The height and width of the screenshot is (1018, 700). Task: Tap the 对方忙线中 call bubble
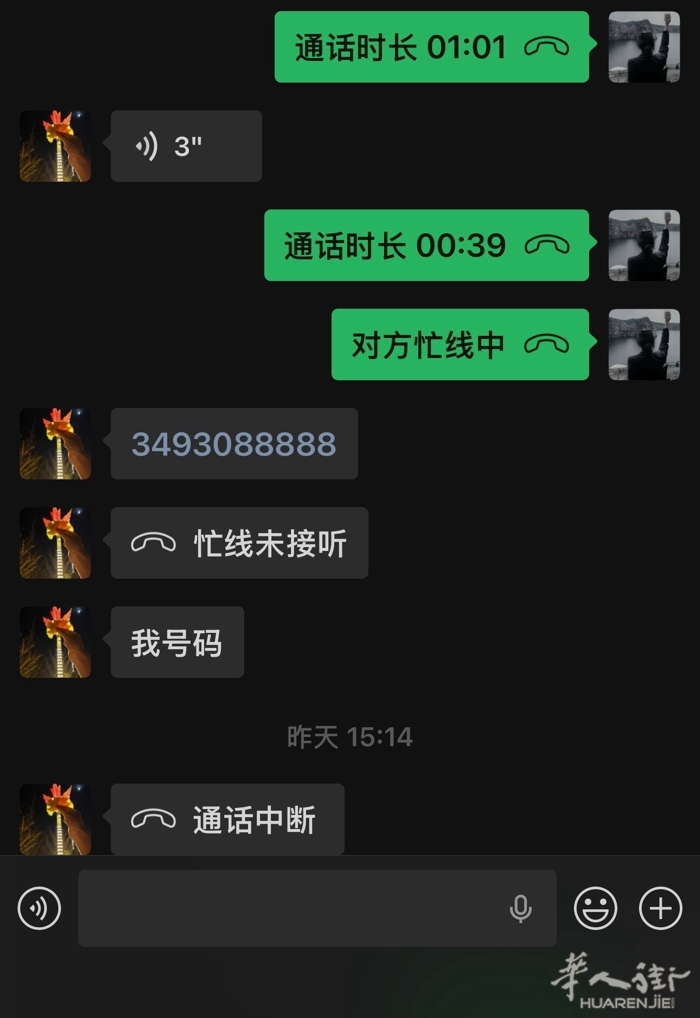460,345
